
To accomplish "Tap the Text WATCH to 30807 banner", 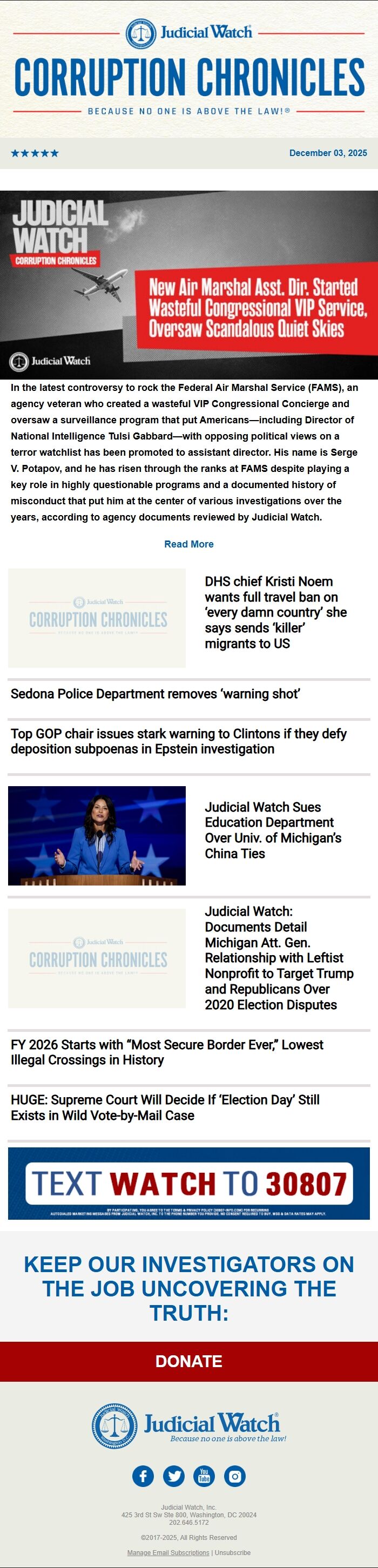I will point(188,1184).
